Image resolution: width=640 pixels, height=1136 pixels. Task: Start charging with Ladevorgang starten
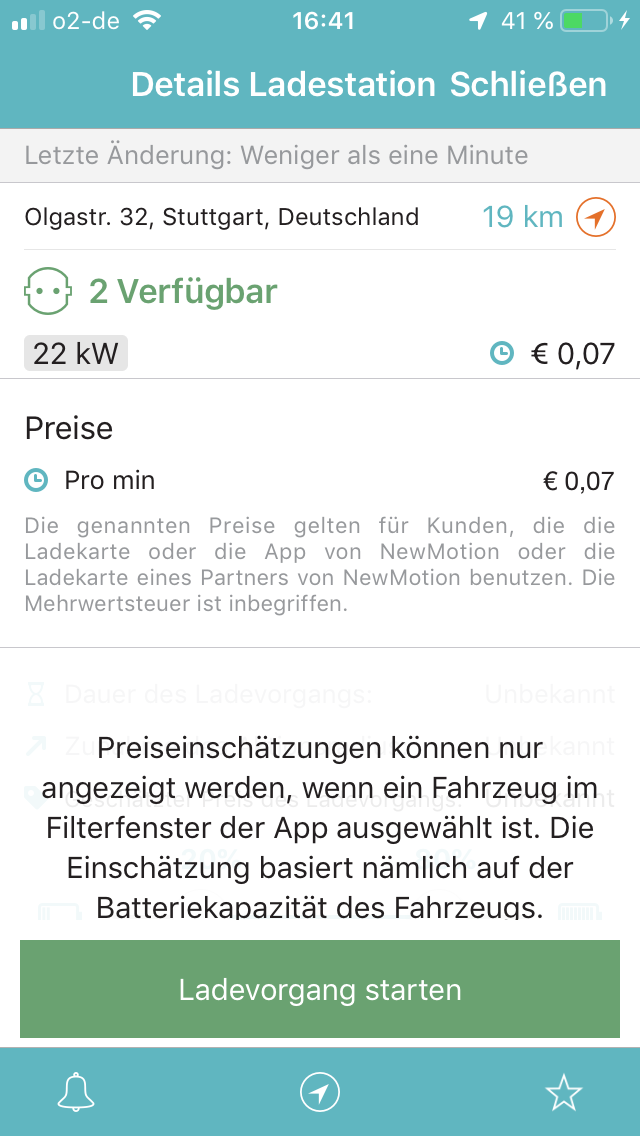[x=320, y=990]
